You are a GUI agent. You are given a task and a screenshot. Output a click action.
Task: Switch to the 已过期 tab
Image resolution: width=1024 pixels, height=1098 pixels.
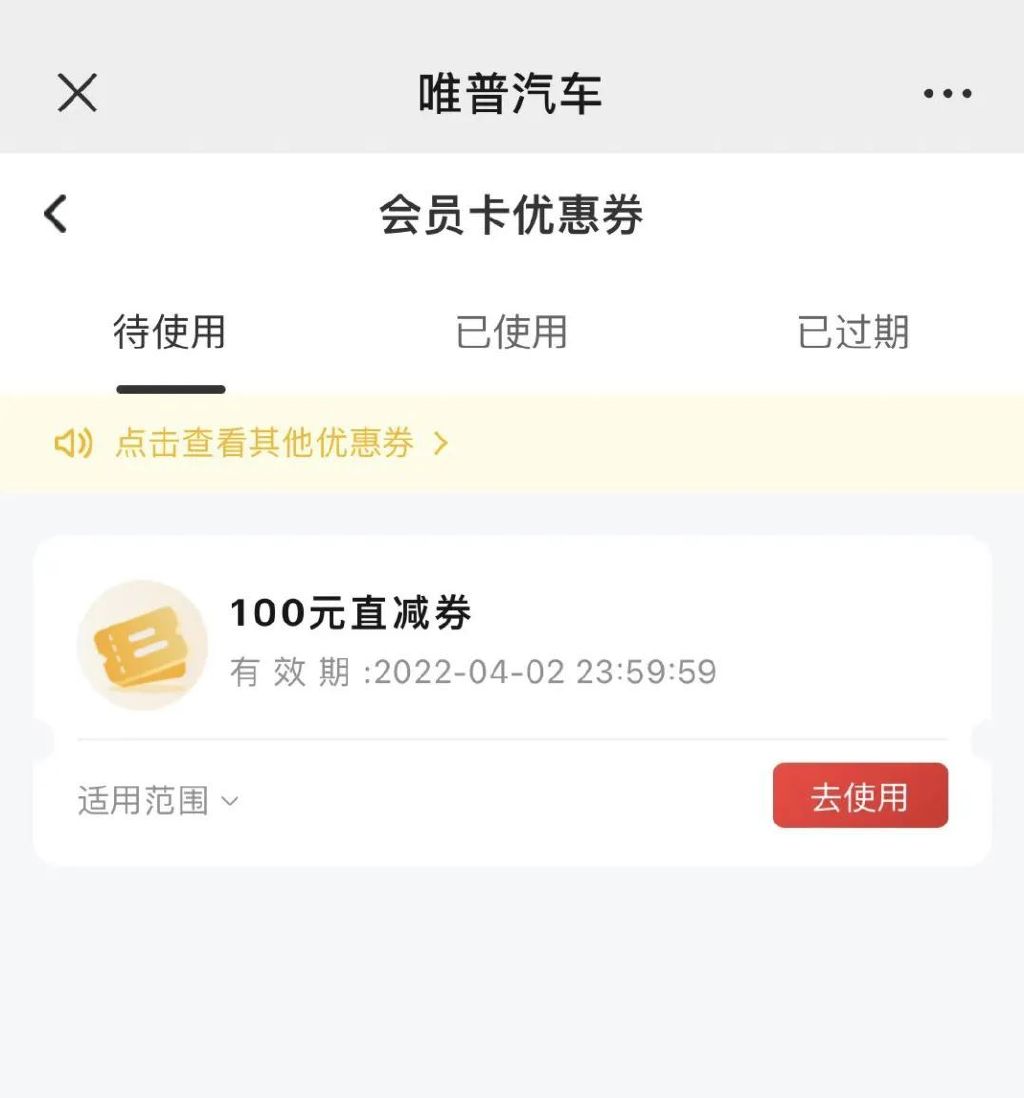click(851, 334)
